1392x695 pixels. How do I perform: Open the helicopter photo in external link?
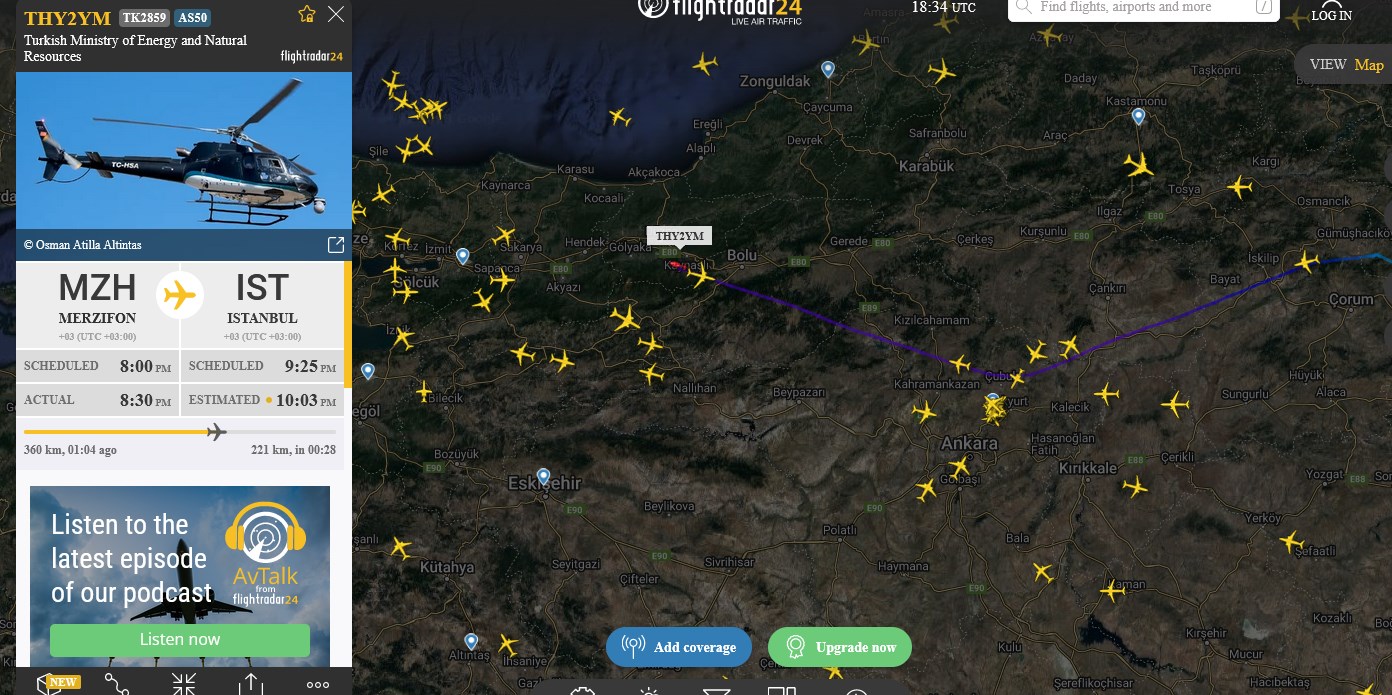(x=336, y=245)
